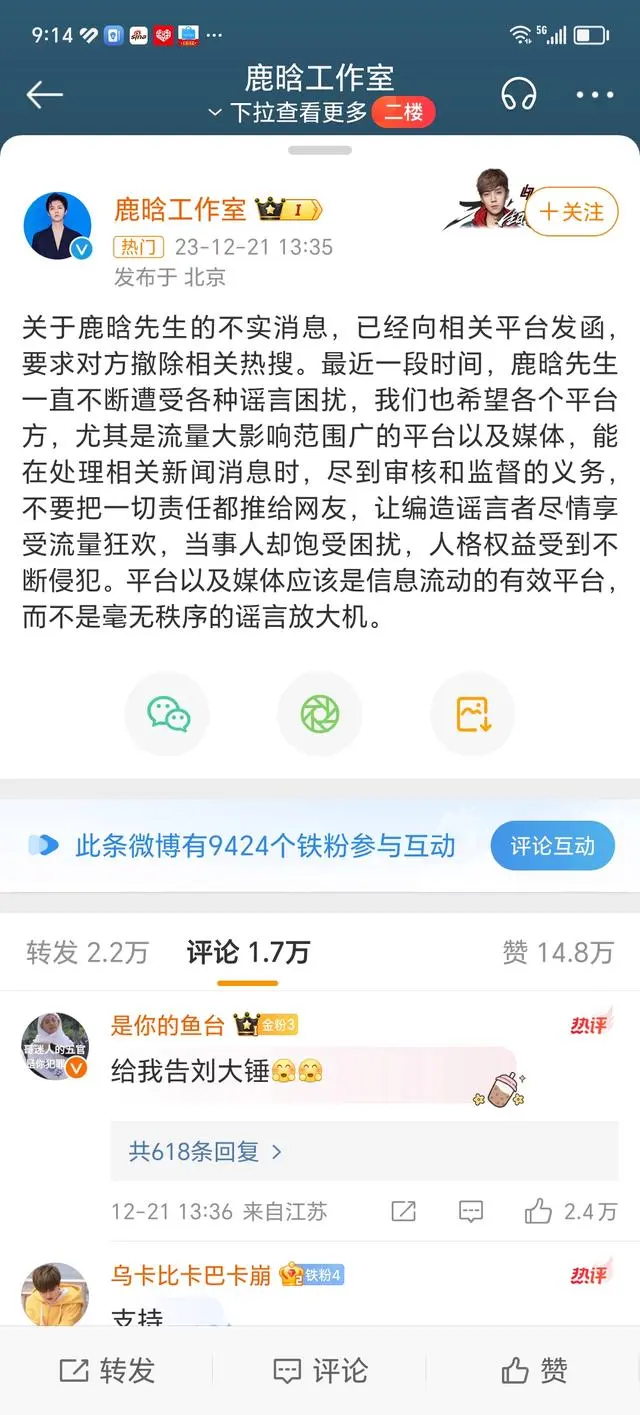This screenshot has width=640, height=1415.
Task: Reply to 是你的鱼台's comment
Action: (471, 1212)
